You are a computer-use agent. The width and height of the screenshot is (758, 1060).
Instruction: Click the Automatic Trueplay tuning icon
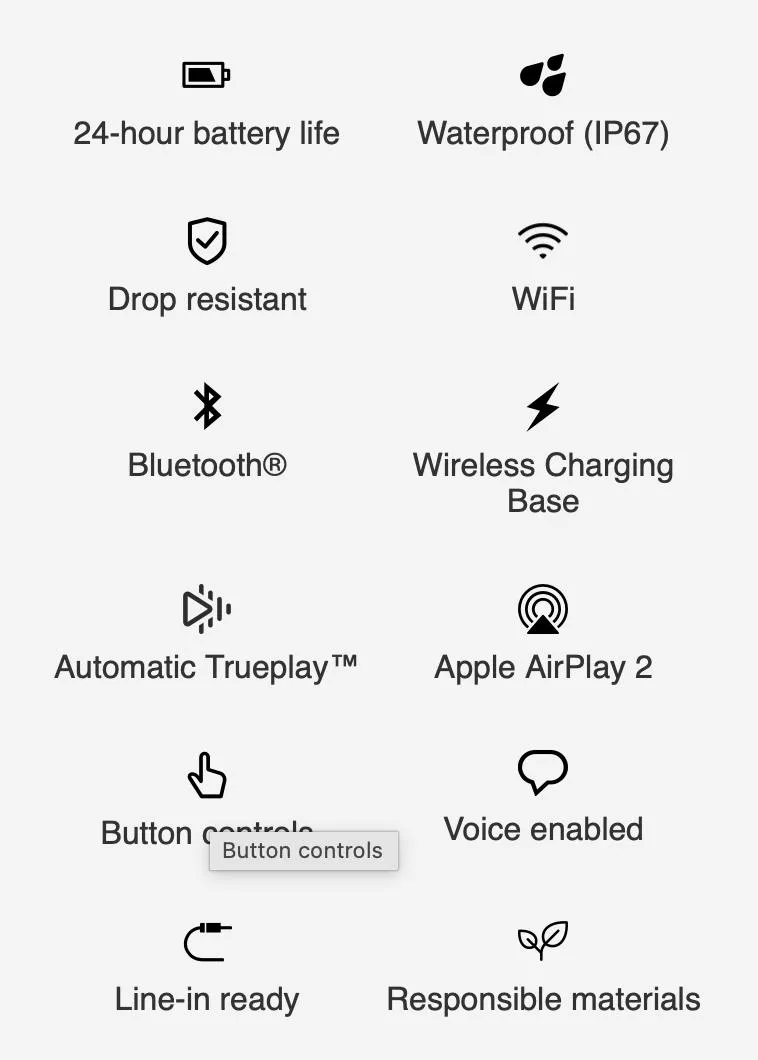tap(206, 608)
